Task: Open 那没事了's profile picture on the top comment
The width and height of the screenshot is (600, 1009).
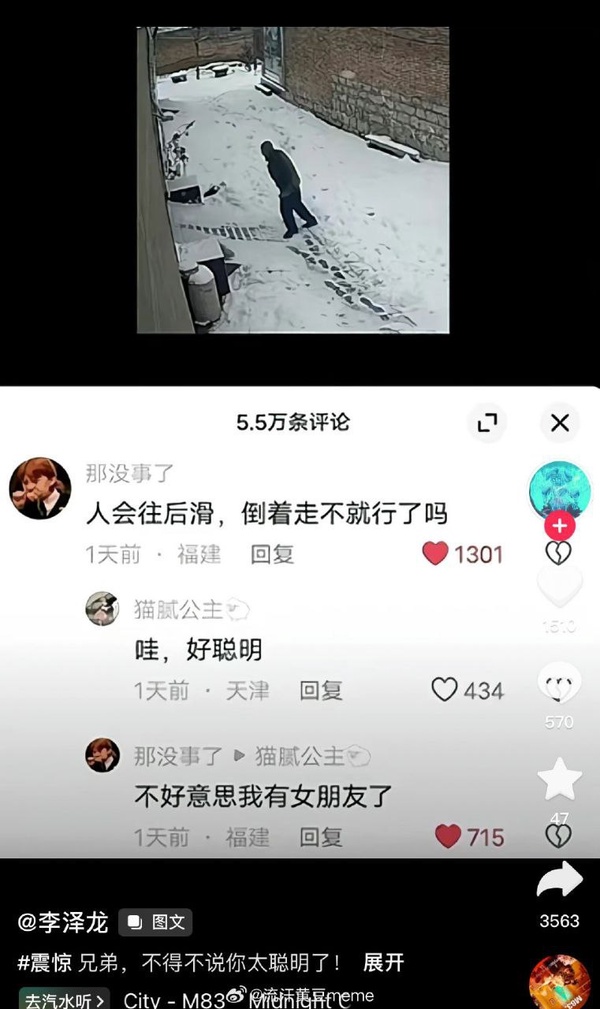Action: point(39,488)
